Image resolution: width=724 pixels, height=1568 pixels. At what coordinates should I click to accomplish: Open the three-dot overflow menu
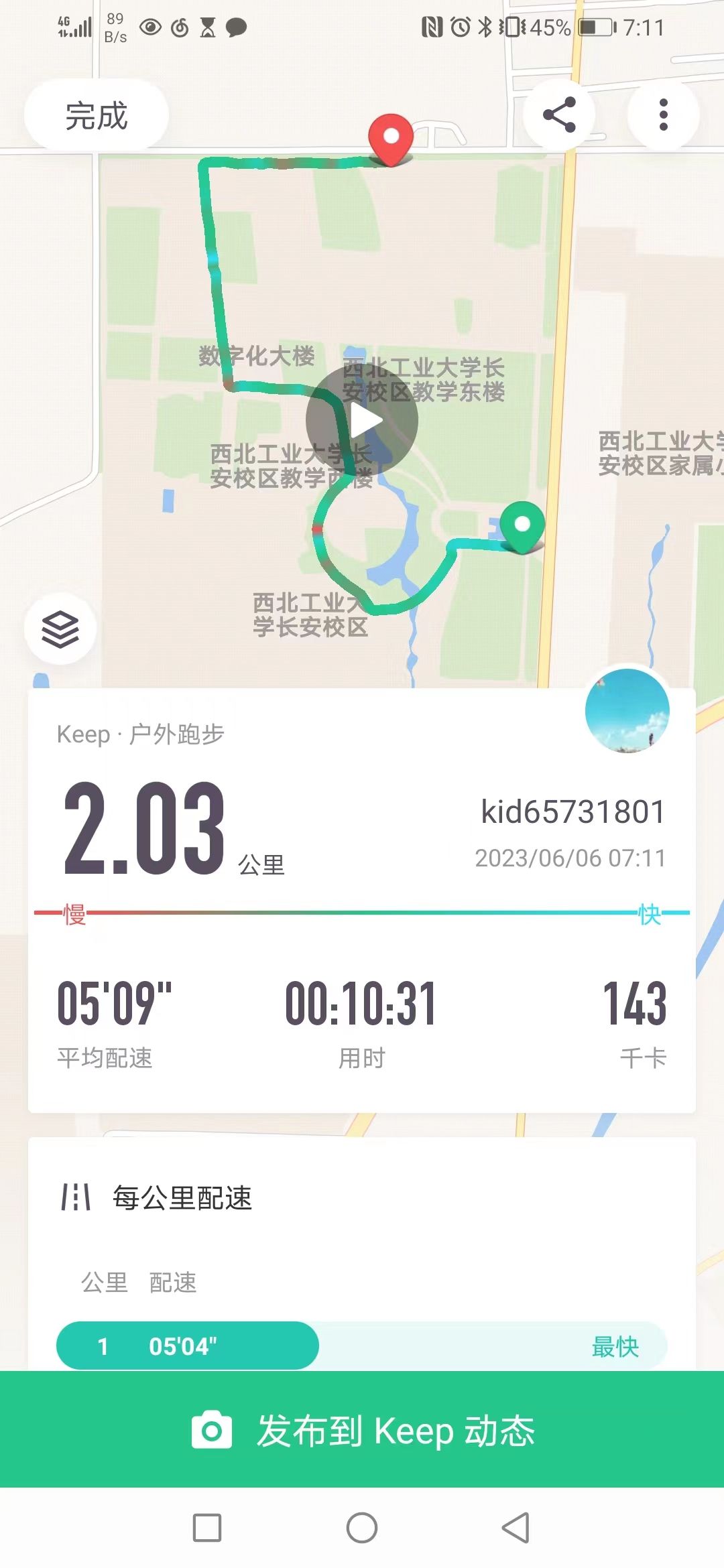coord(663,115)
